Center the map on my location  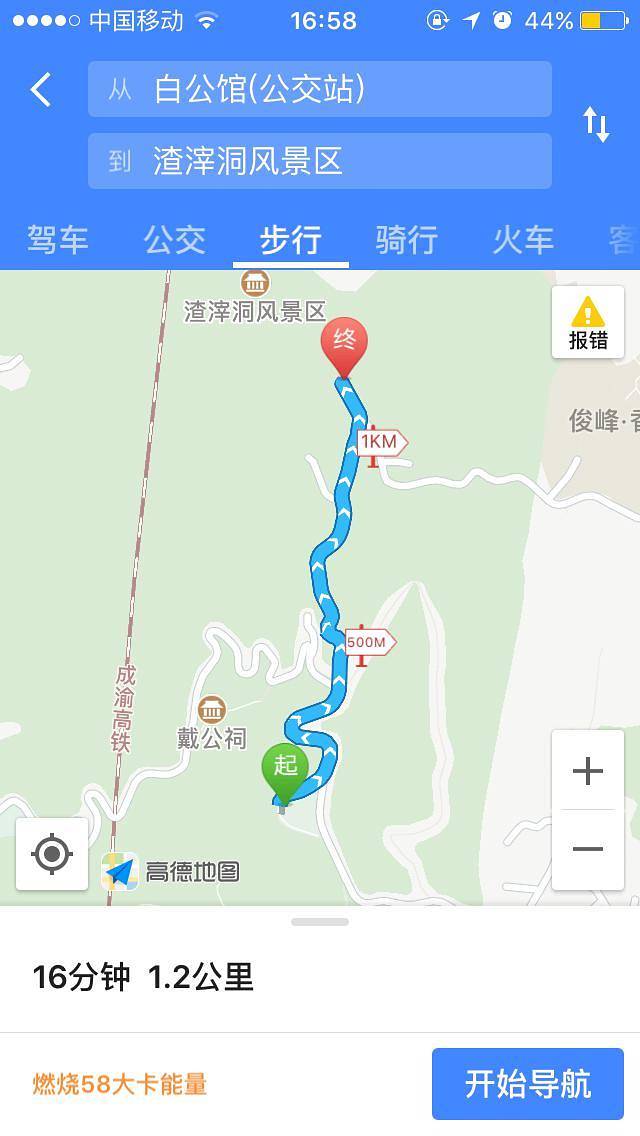52,854
